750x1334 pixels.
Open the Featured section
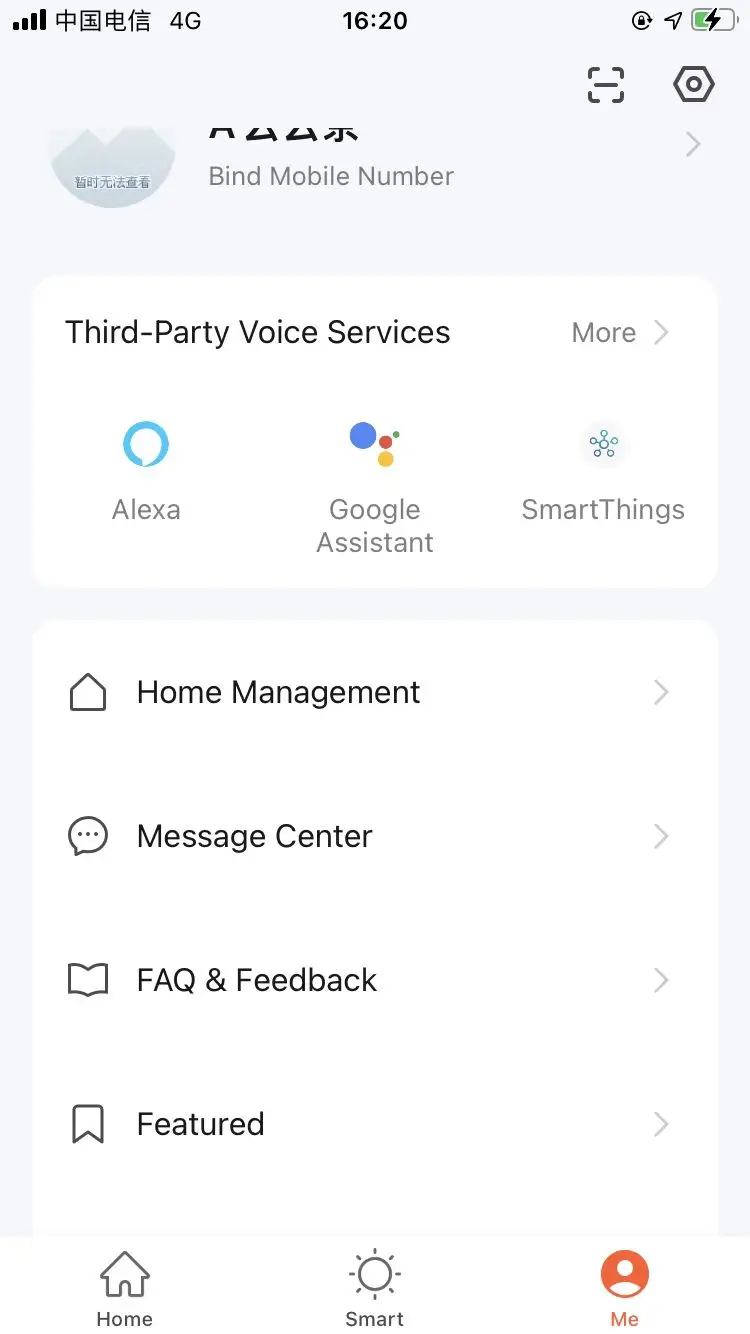374,1124
